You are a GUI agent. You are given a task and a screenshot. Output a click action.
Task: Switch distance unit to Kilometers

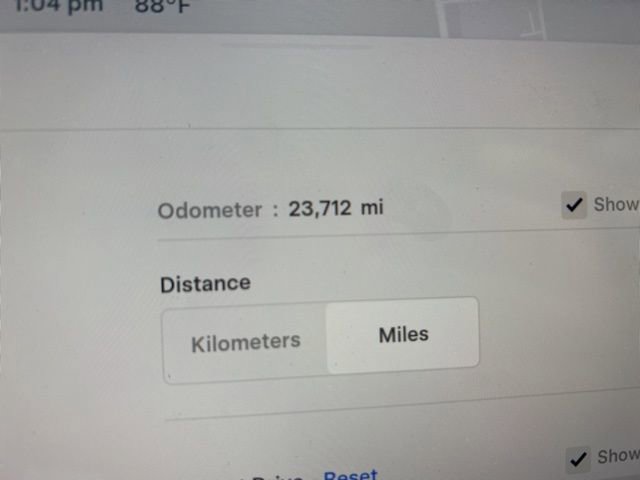[x=245, y=341]
